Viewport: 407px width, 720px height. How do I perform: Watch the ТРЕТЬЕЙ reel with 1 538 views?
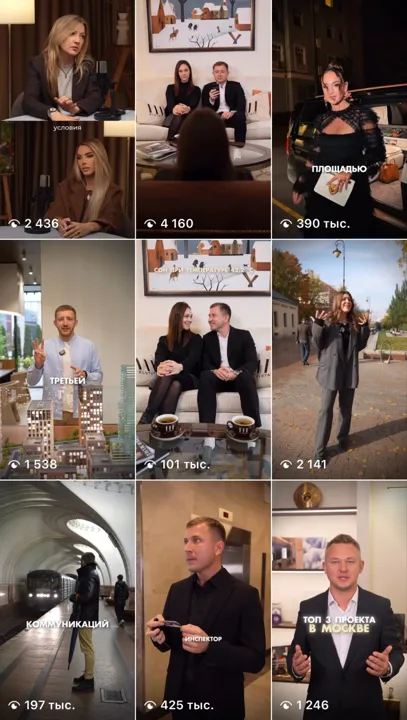[67, 360]
